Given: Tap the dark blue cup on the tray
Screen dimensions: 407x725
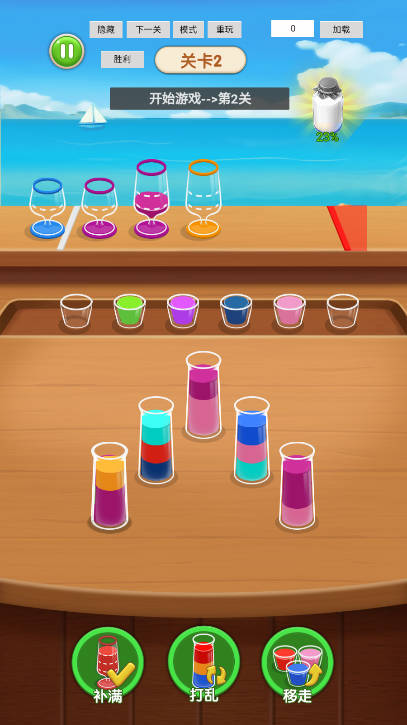Looking at the screenshot, I should pyautogui.click(x=236, y=311).
